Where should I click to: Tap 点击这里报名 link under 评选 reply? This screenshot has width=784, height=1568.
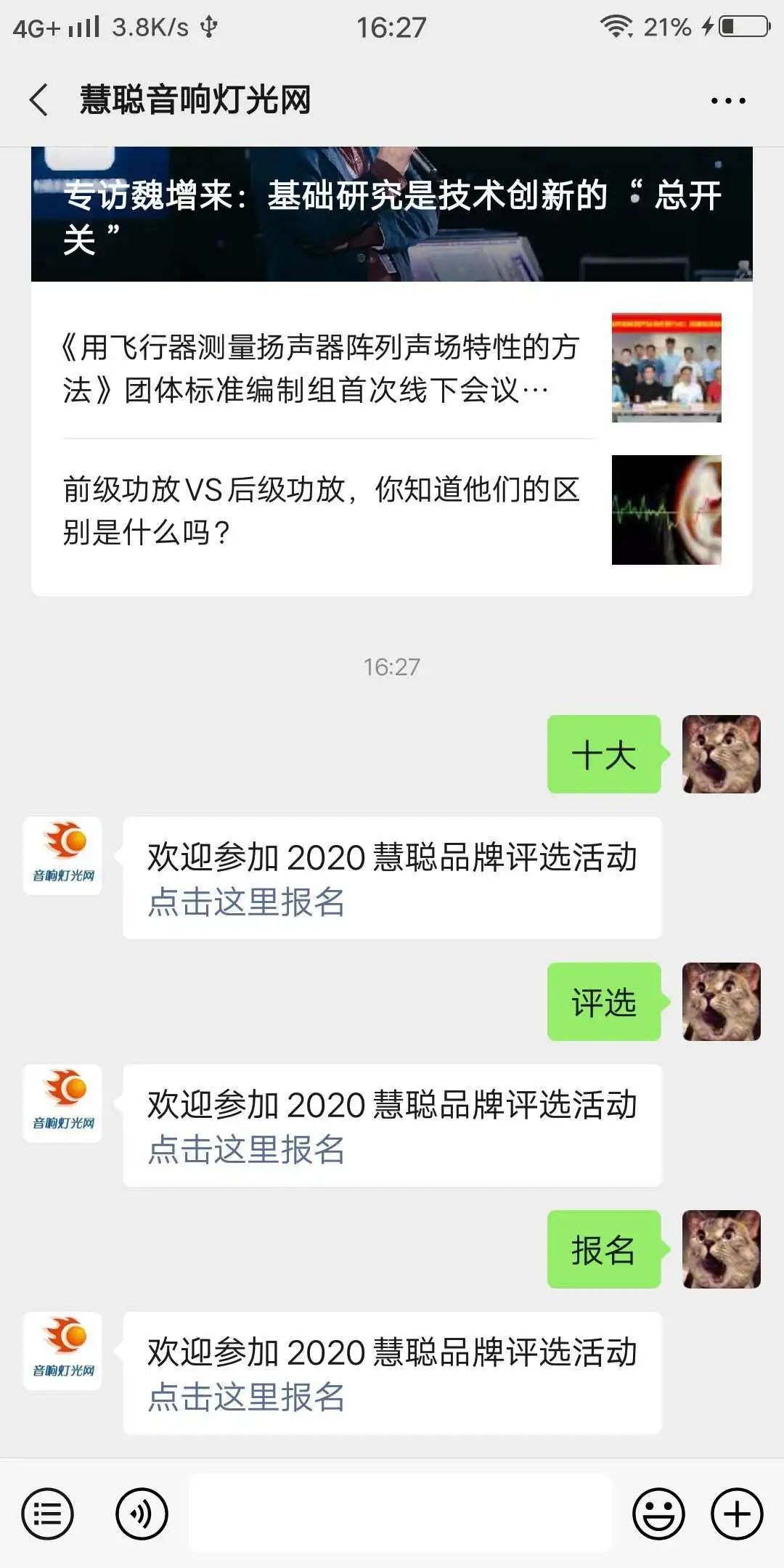[246, 1150]
